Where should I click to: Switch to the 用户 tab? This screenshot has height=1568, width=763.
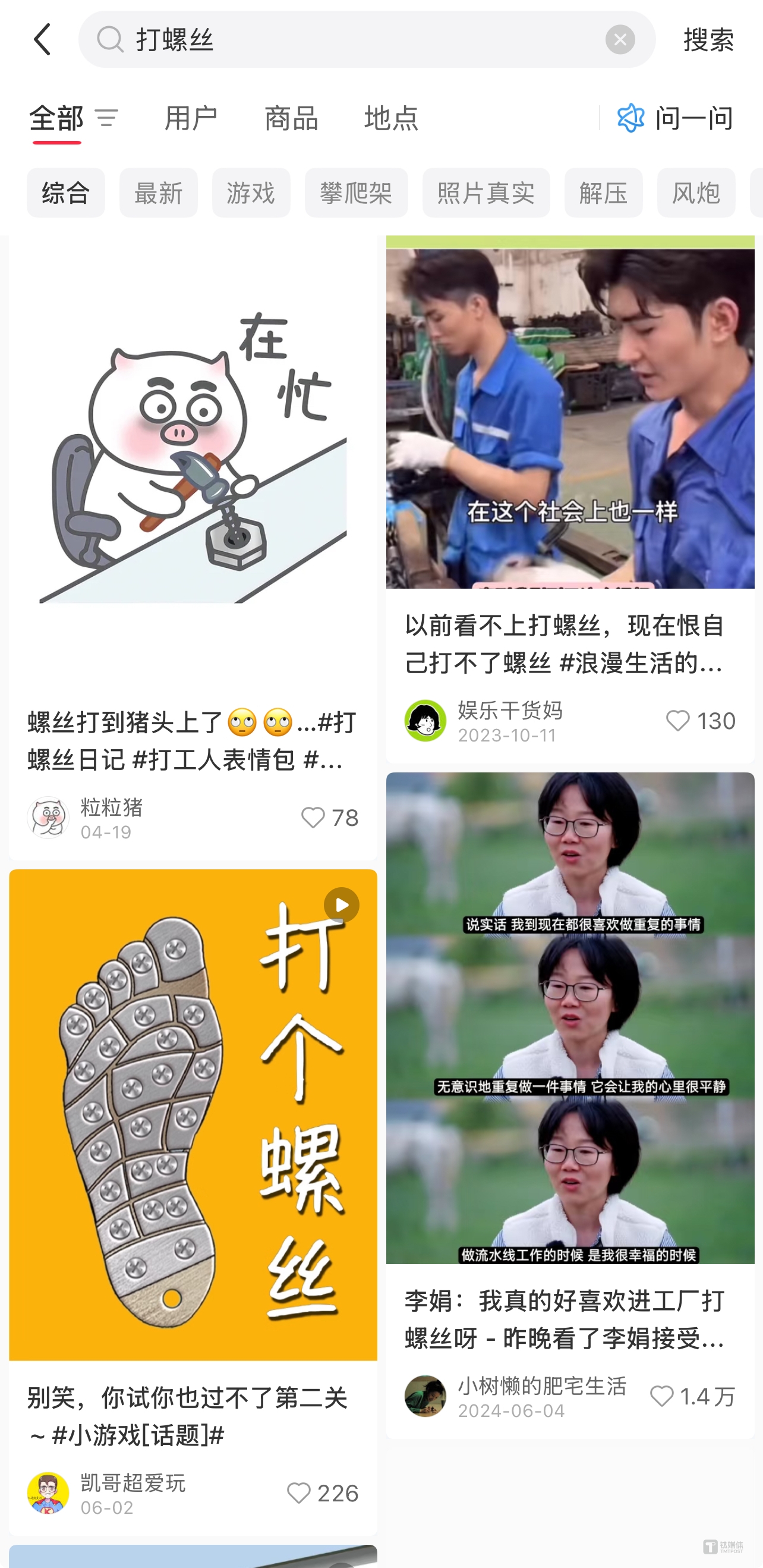pyautogui.click(x=191, y=118)
